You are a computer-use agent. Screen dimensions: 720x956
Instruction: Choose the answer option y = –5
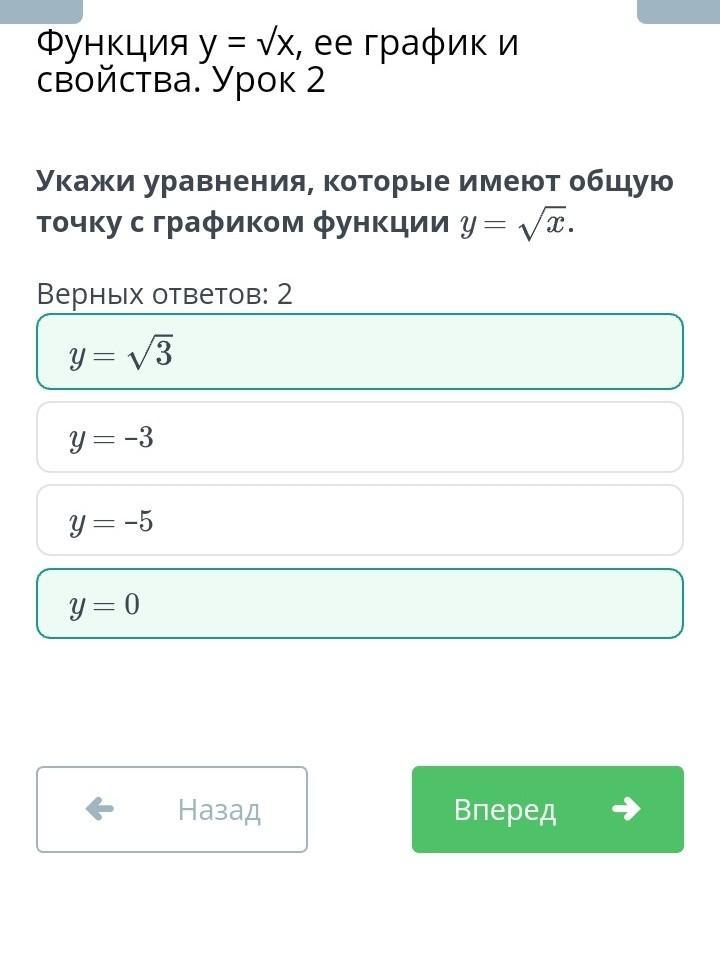[360, 520]
